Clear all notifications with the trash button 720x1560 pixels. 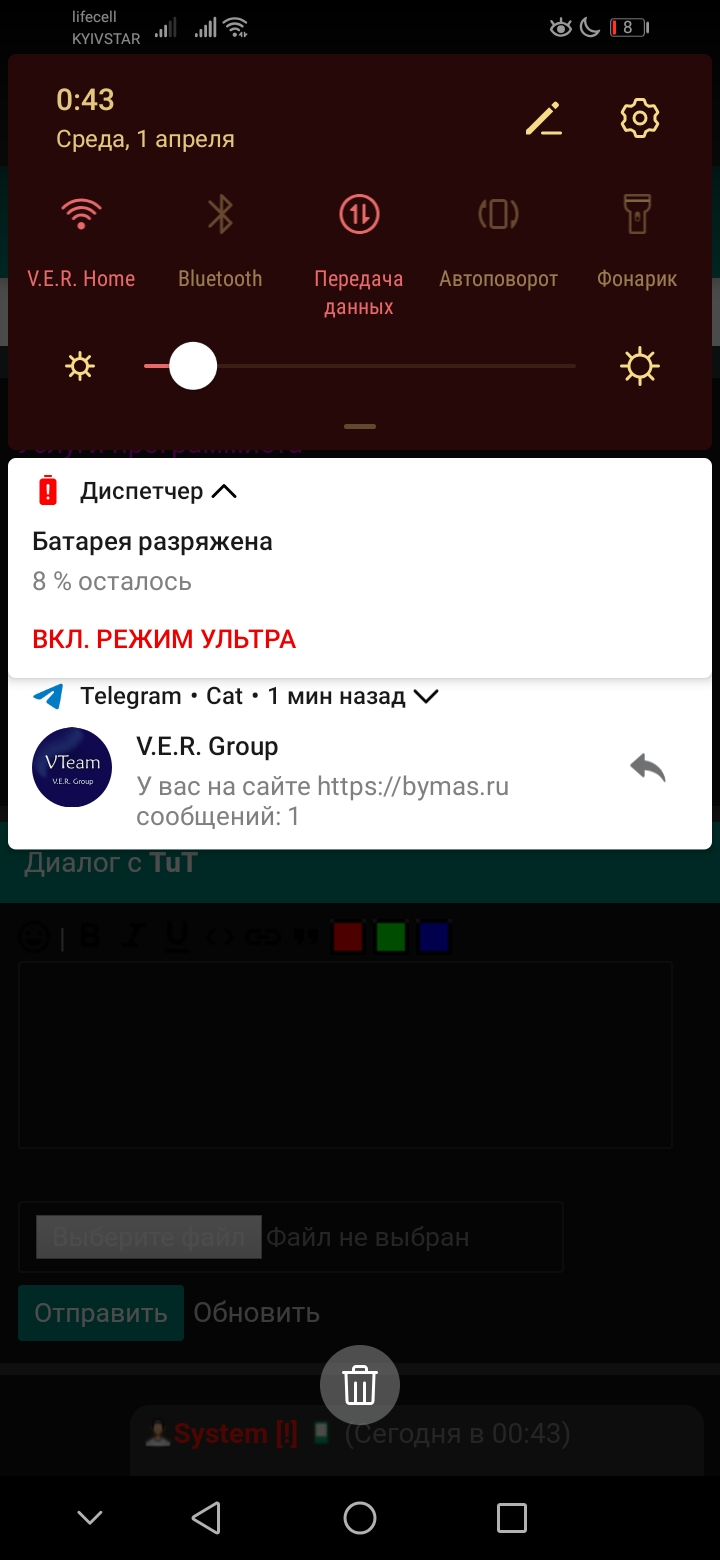coord(360,1386)
